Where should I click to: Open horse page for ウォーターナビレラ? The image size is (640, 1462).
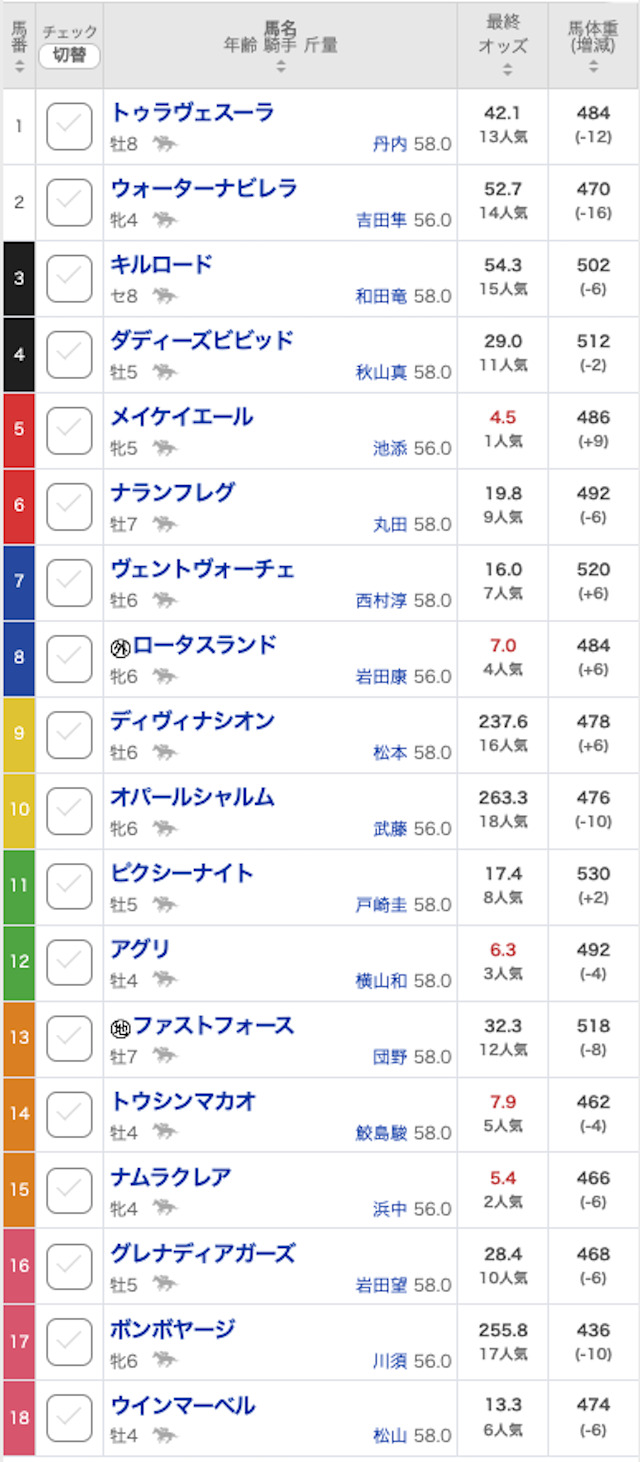[x=204, y=188]
